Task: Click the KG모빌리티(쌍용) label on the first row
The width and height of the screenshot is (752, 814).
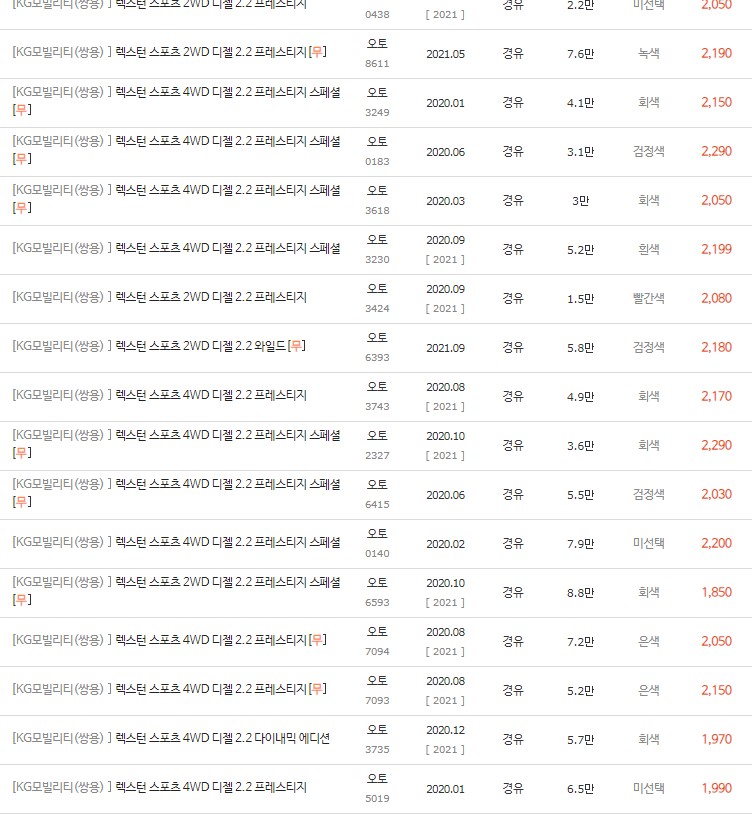Action: click(58, 3)
